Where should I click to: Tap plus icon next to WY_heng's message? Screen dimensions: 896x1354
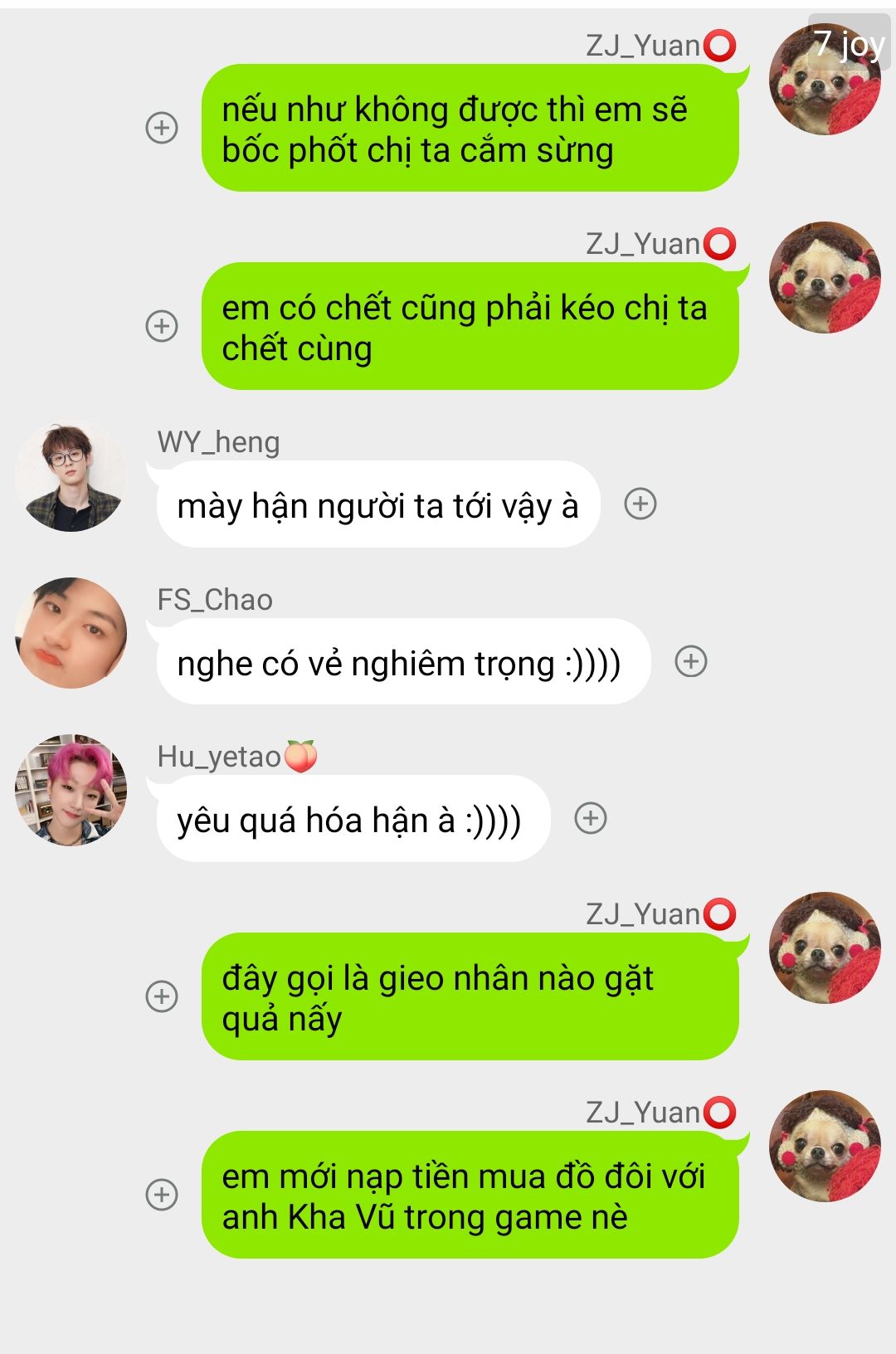(x=640, y=504)
